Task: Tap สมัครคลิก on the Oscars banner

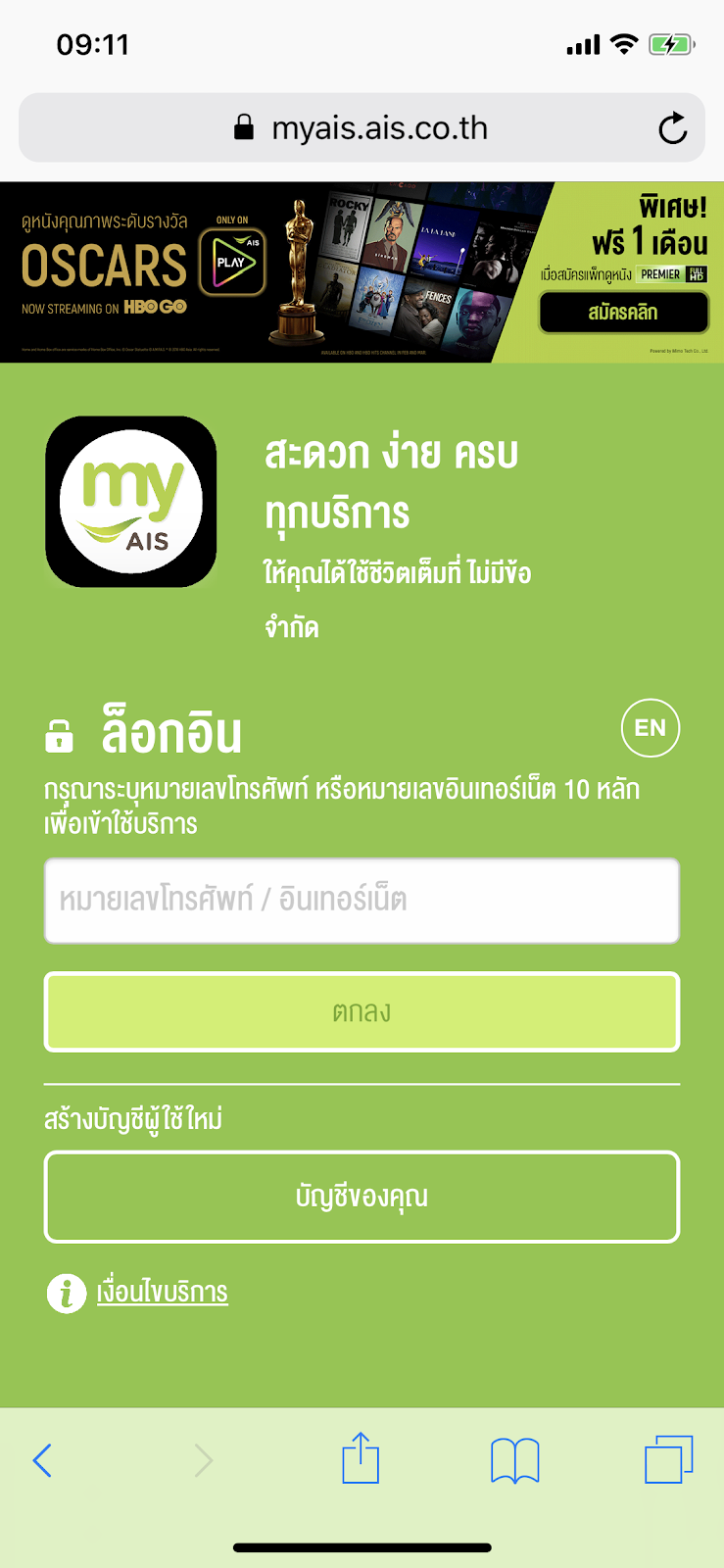Action: 623,313
